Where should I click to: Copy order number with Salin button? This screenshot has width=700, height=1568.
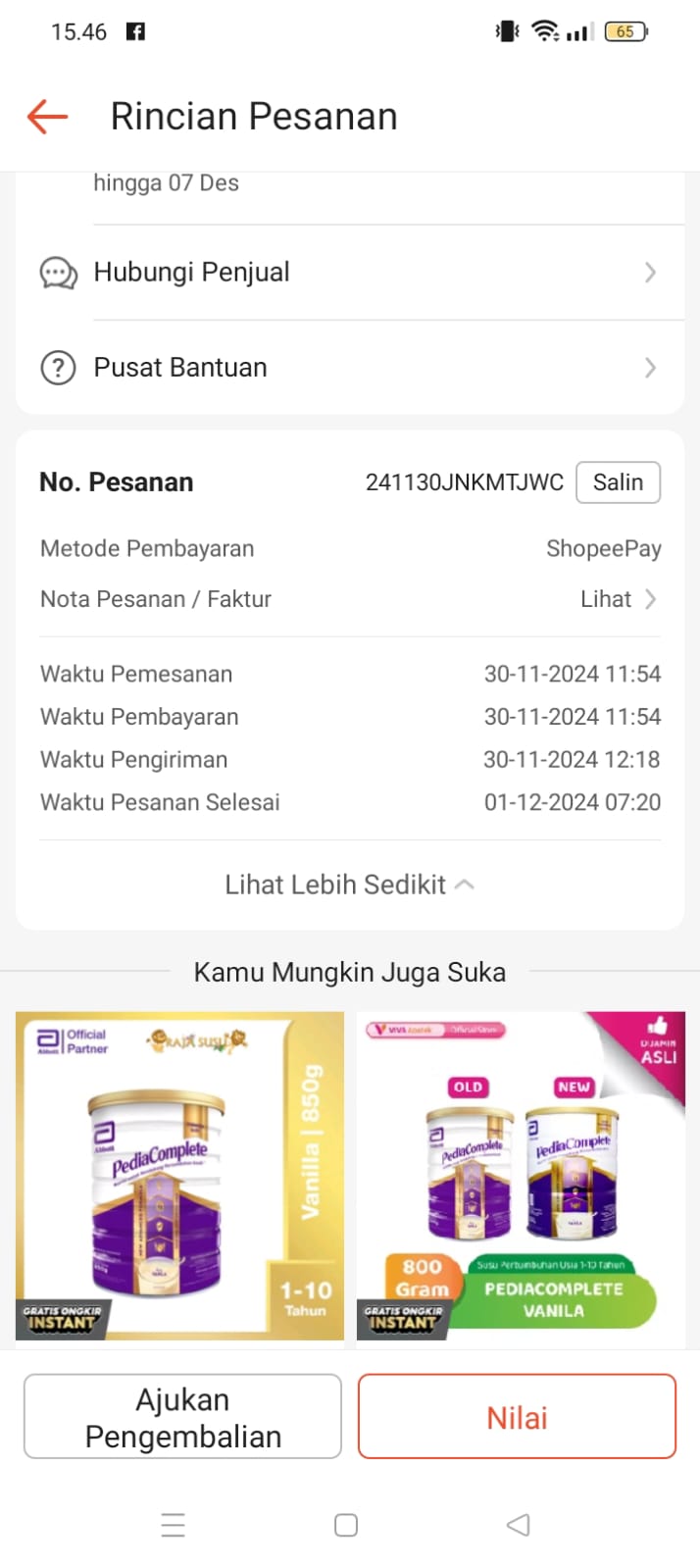[x=618, y=482]
